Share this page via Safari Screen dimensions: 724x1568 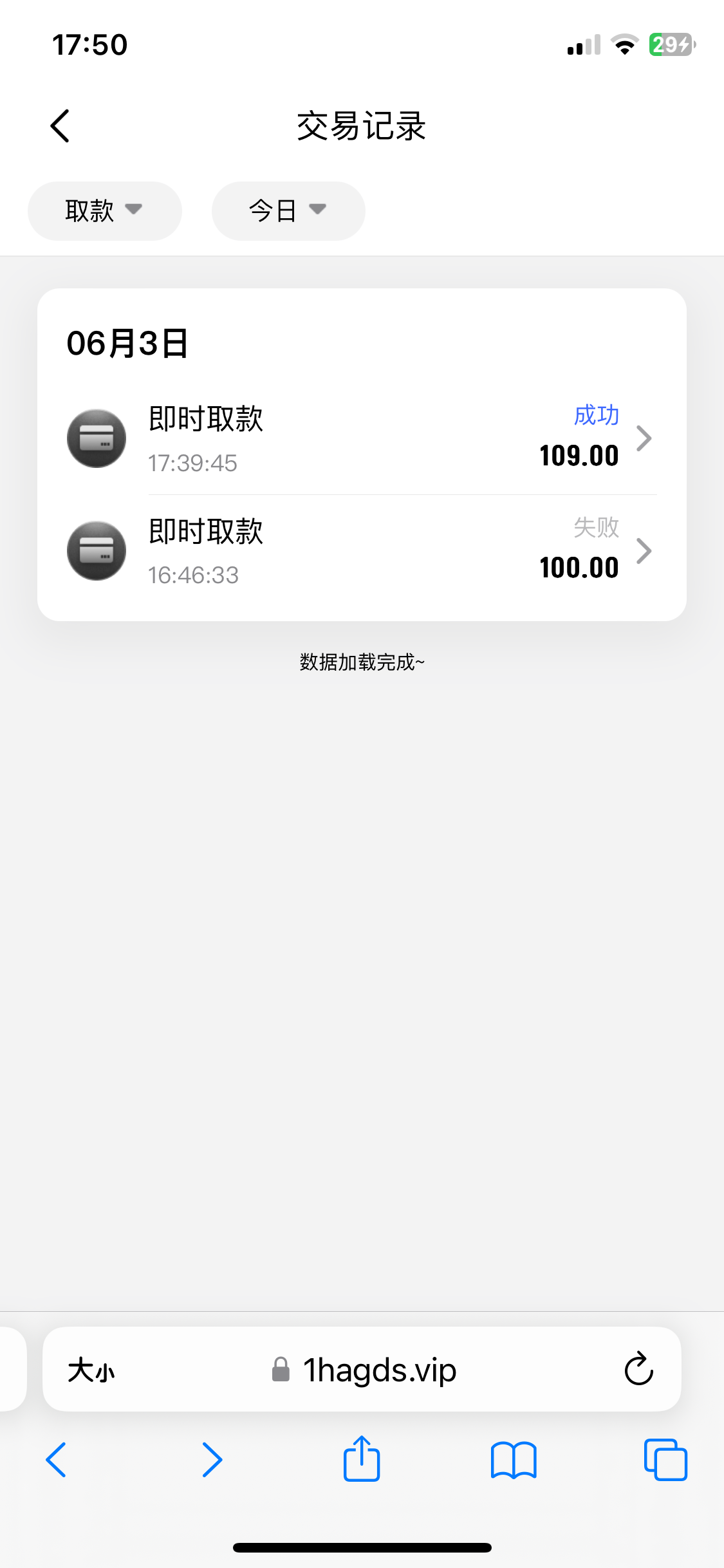click(362, 1459)
